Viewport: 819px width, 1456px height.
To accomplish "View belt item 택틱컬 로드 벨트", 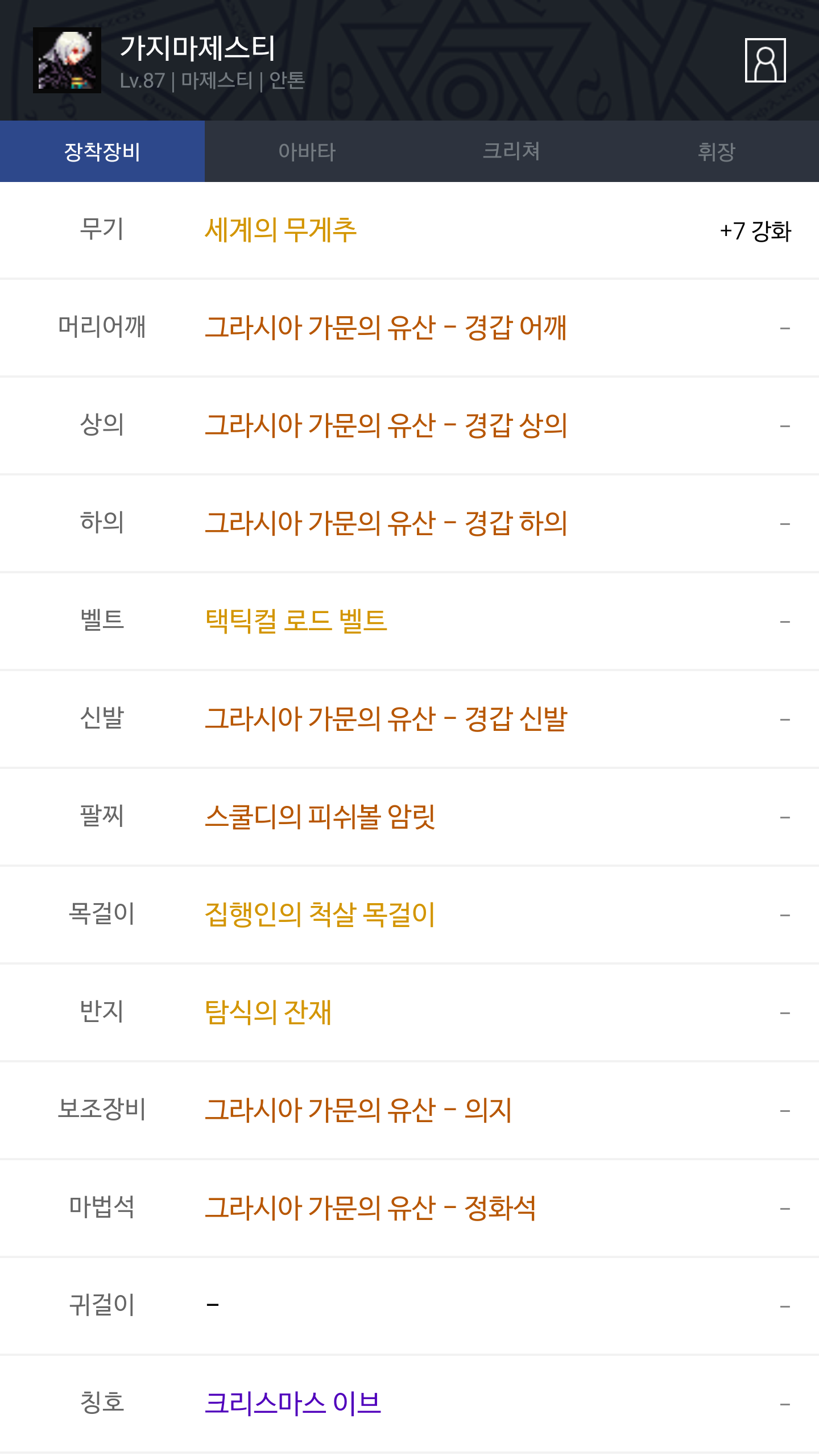I will 296,621.
